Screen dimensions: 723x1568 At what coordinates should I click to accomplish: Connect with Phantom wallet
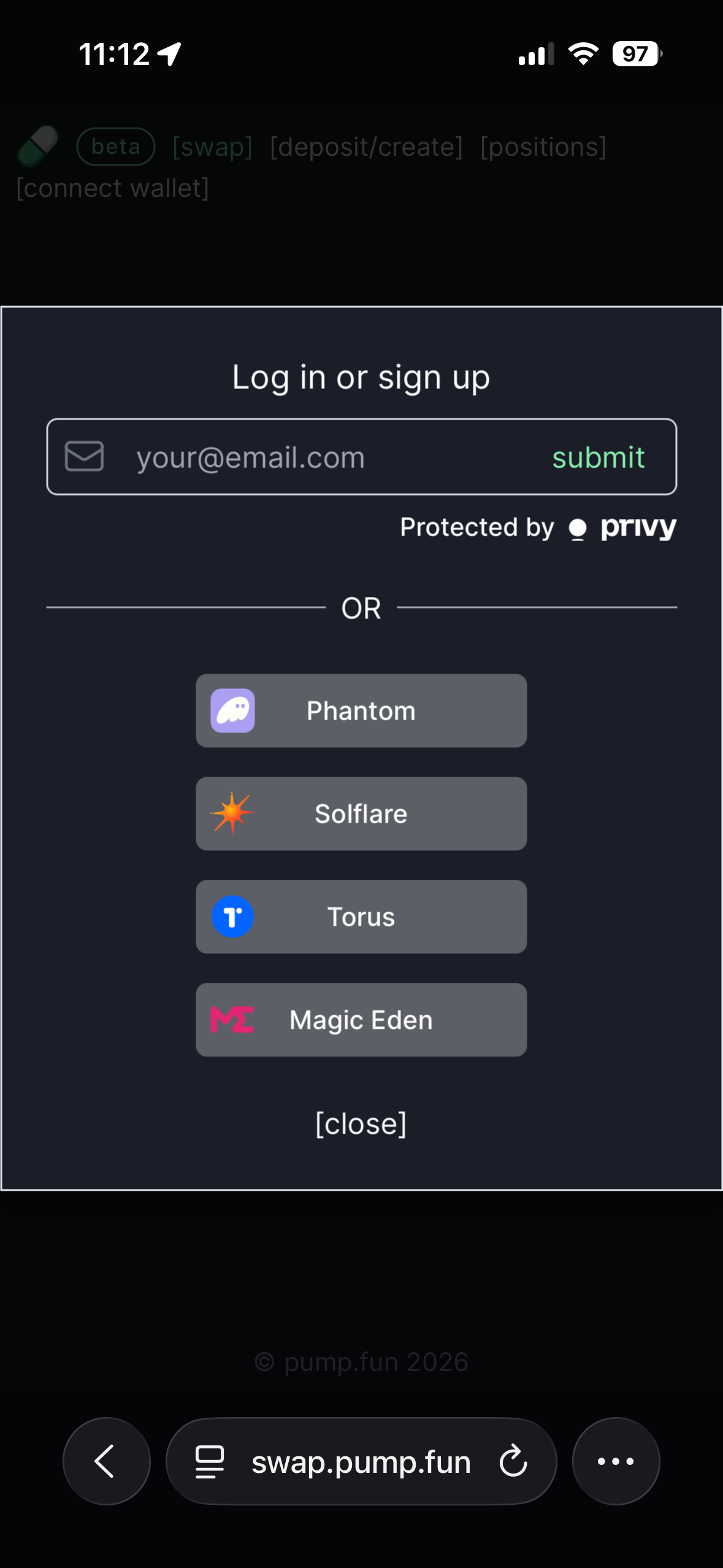(361, 710)
